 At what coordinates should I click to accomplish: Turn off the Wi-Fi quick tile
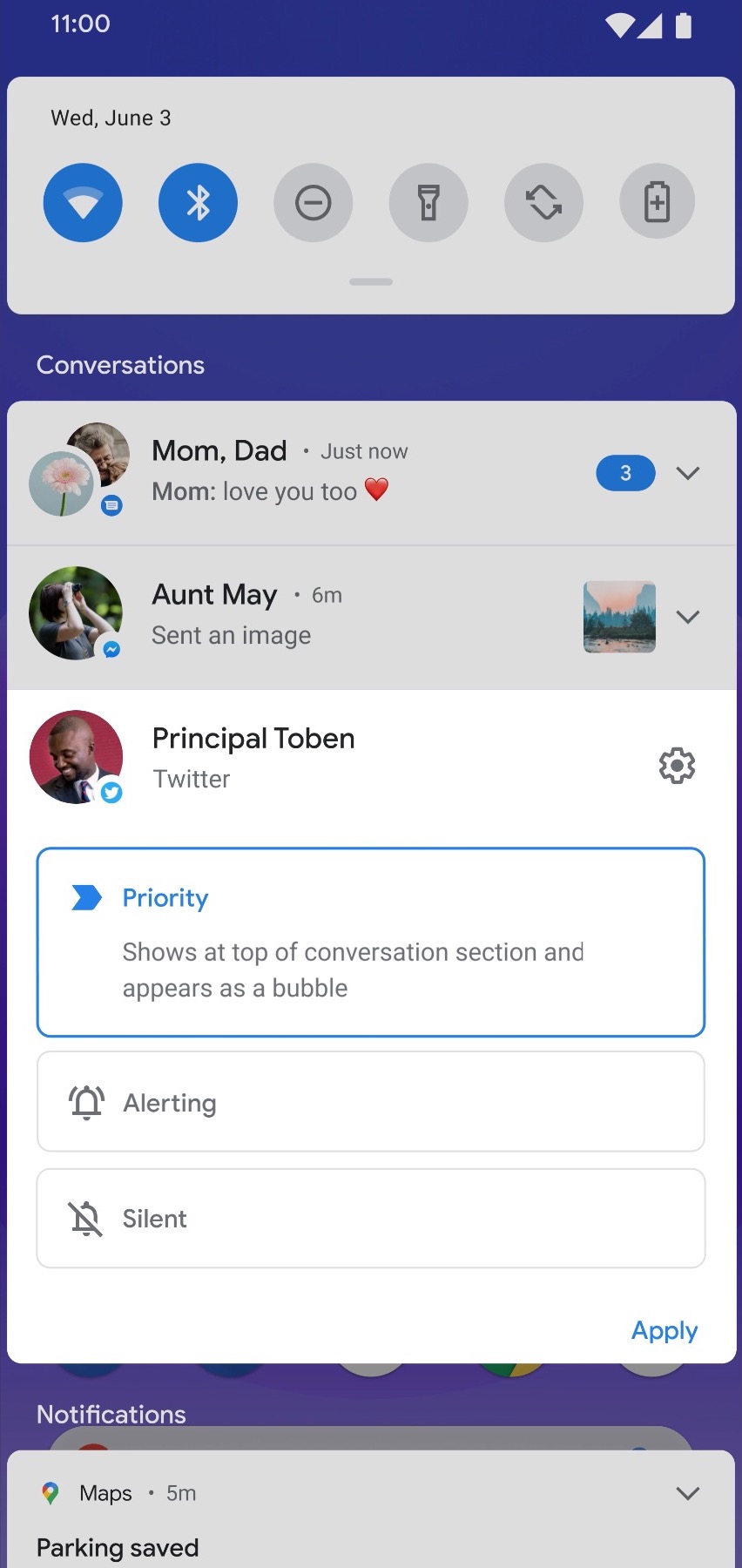coord(83,203)
